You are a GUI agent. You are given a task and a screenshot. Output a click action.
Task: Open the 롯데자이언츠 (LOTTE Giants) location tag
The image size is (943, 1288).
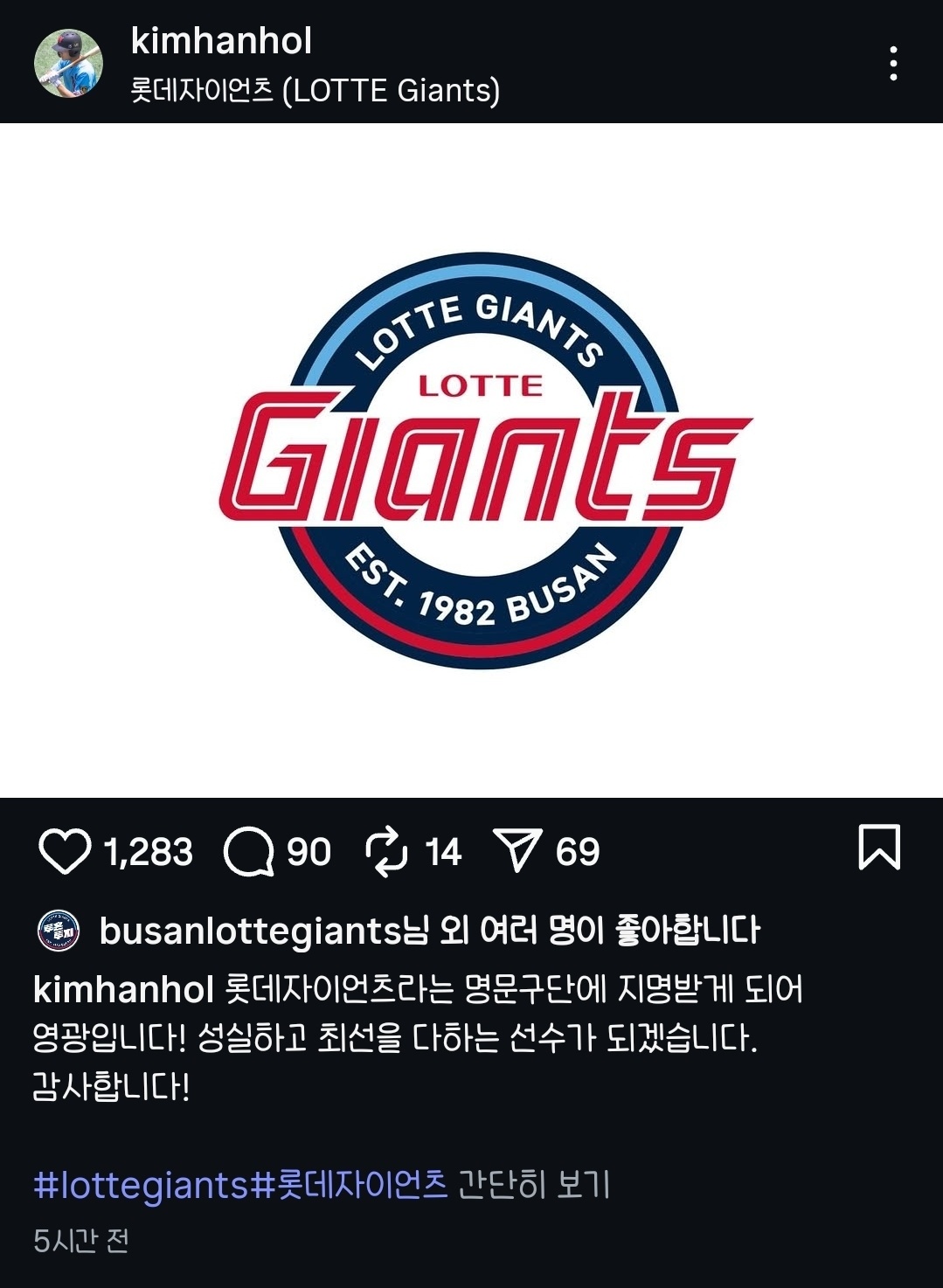pyautogui.click(x=315, y=90)
